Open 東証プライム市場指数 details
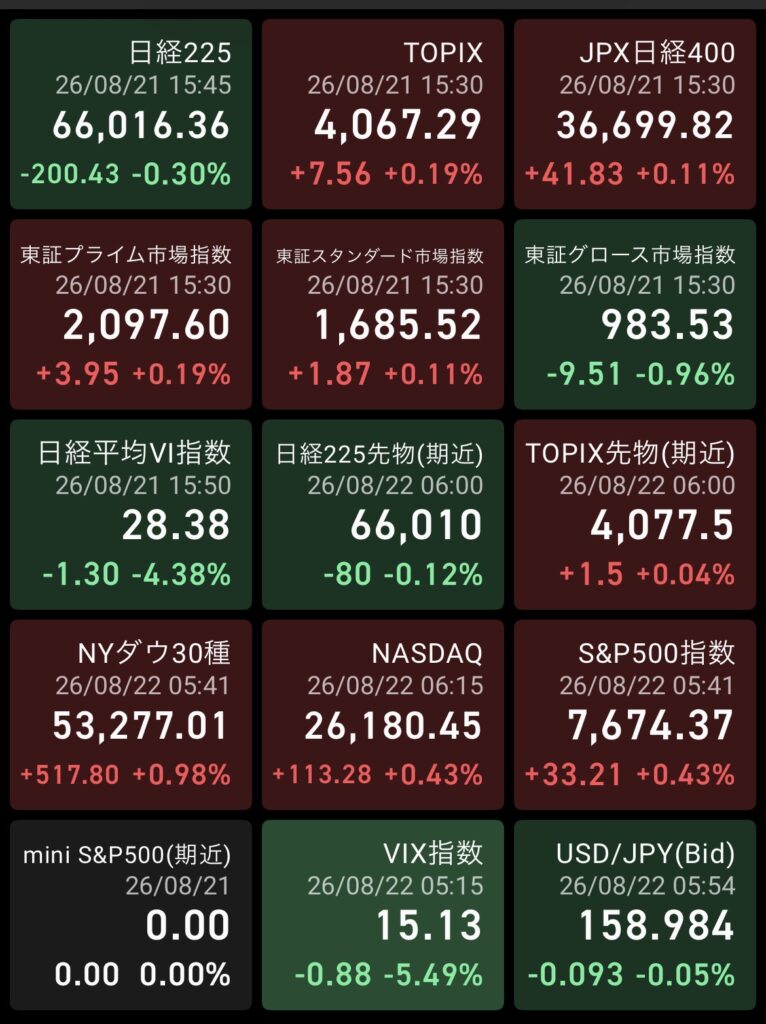The image size is (766, 1024). [x=131, y=314]
